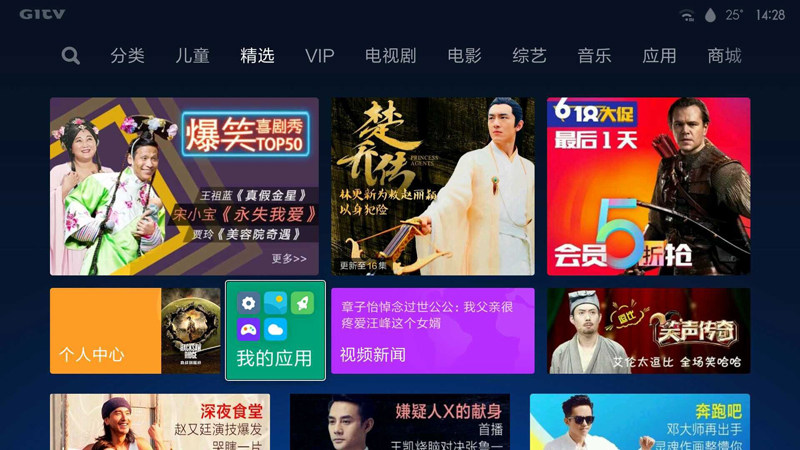
Task: Open the 深夜食堂 card
Action: click(145, 422)
